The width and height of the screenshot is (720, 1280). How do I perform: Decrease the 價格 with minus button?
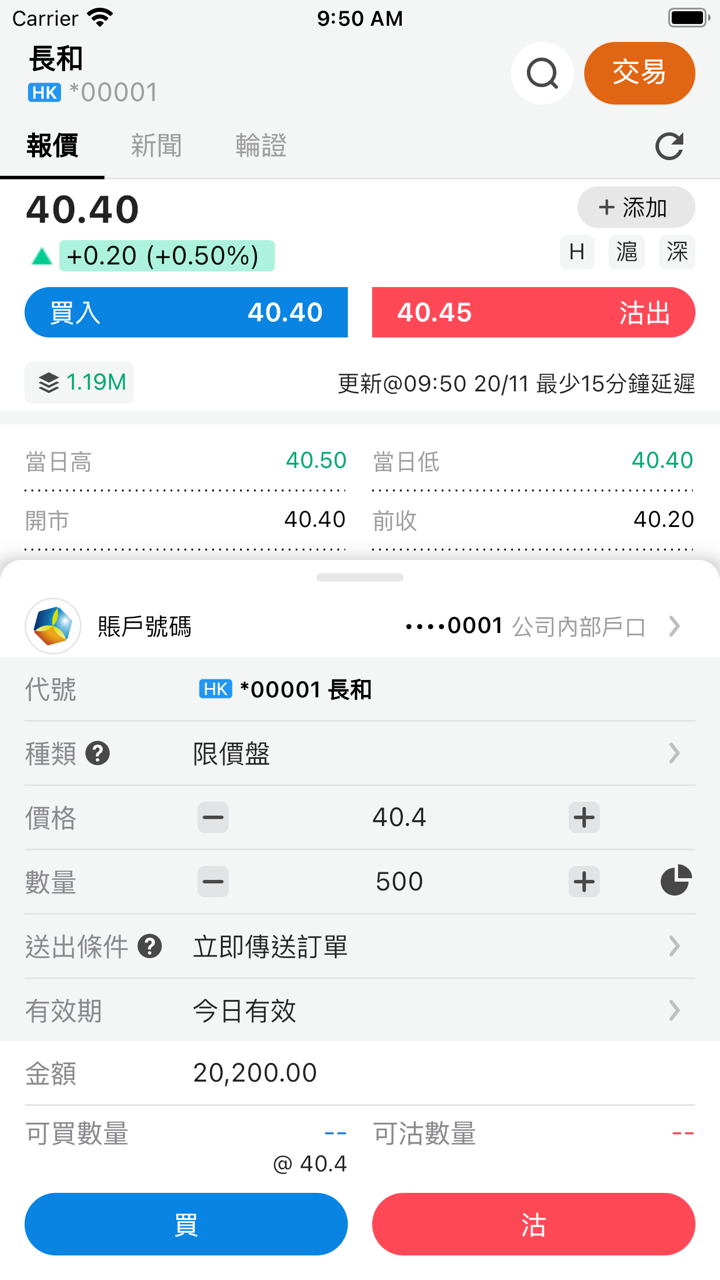click(x=213, y=817)
